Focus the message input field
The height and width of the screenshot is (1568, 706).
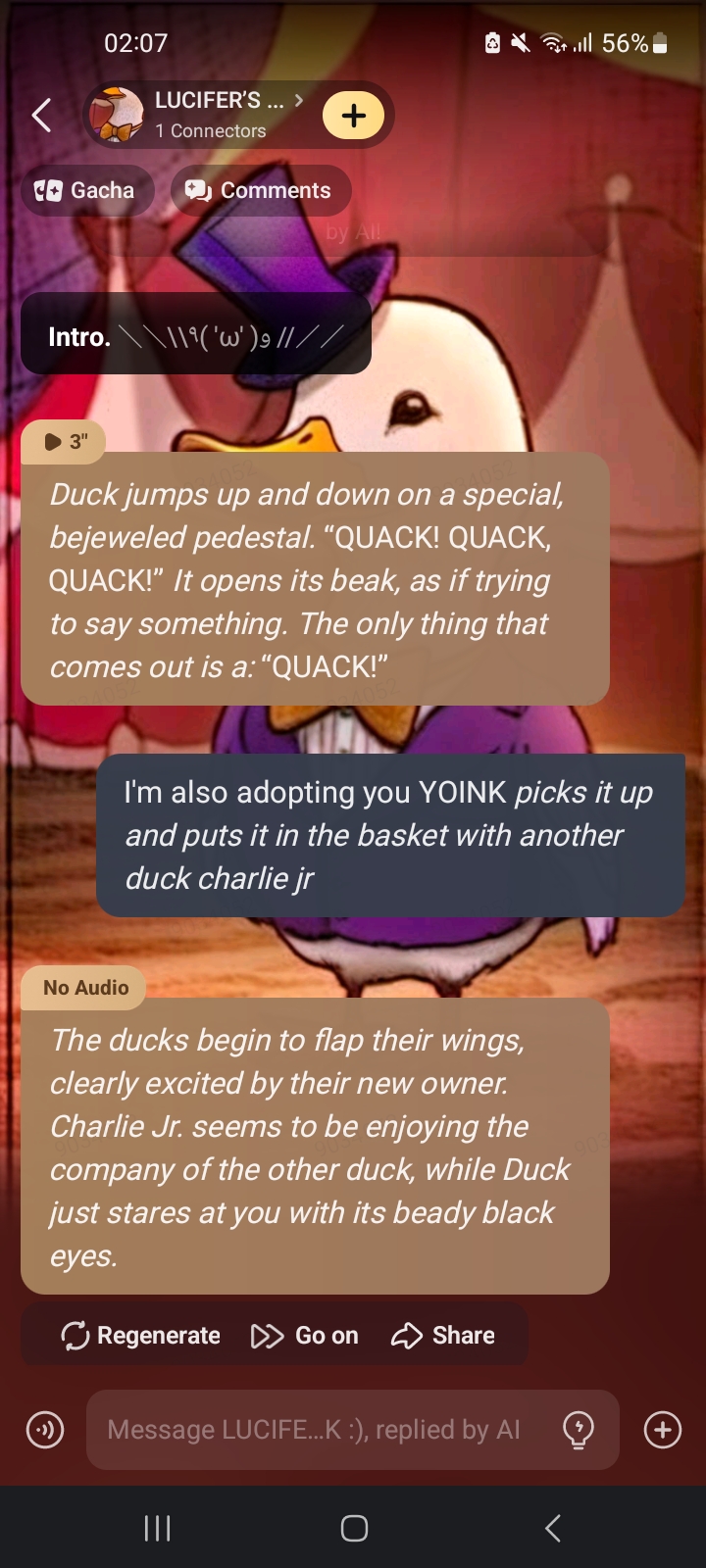click(314, 1430)
